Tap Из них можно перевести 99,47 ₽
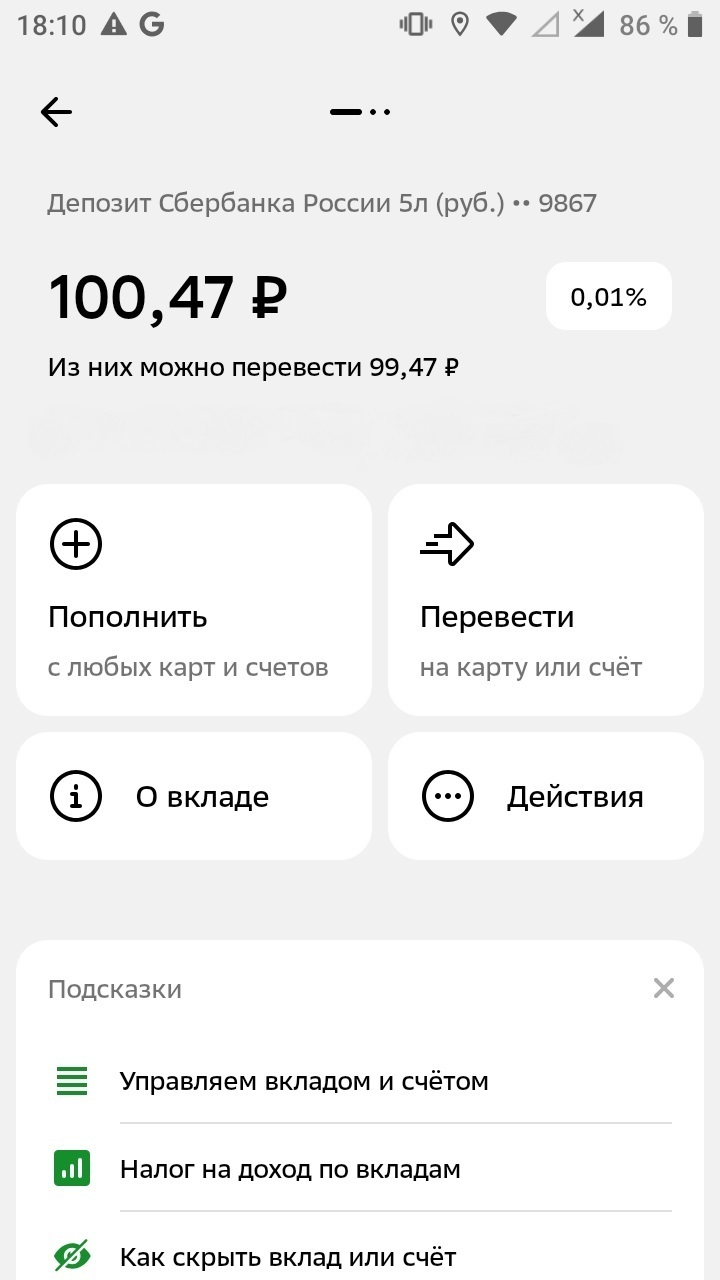720x1280 pixels. pos(253,367)
